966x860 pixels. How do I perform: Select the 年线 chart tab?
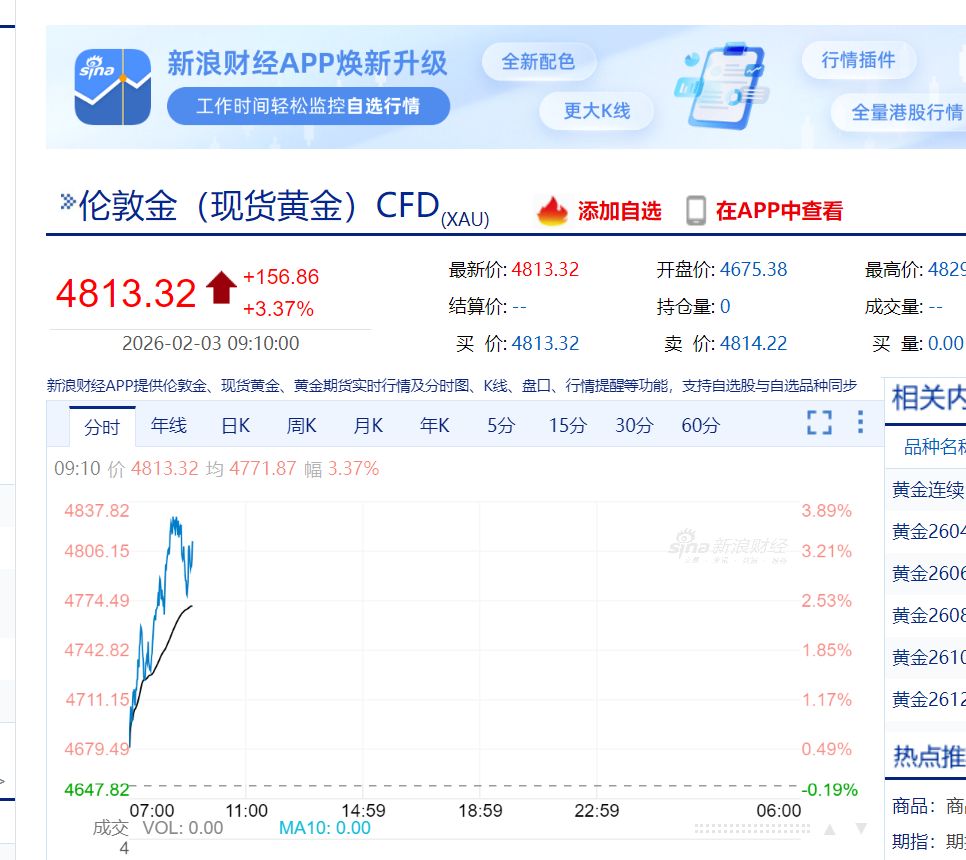(x=169, y=426)
